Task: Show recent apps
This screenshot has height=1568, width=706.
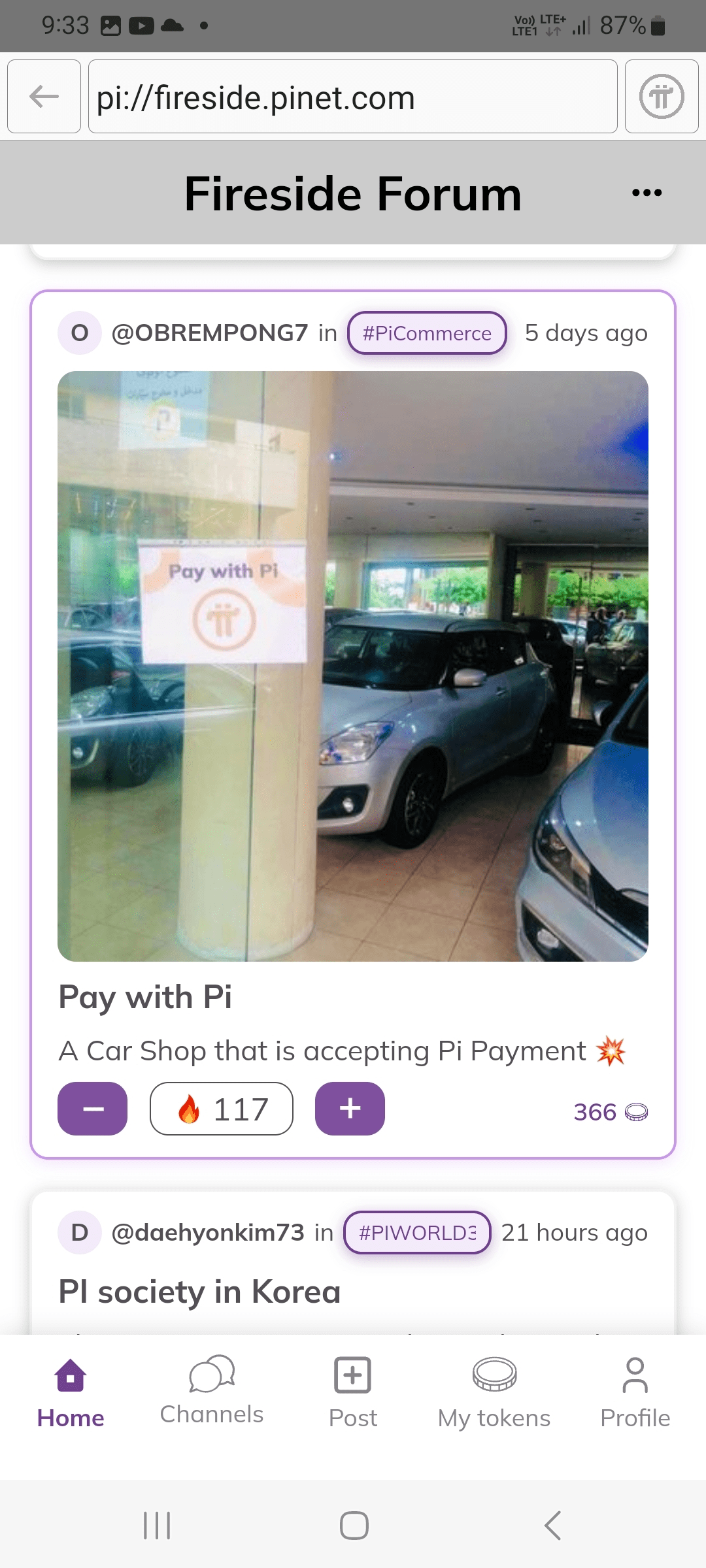Action: 157,1526
